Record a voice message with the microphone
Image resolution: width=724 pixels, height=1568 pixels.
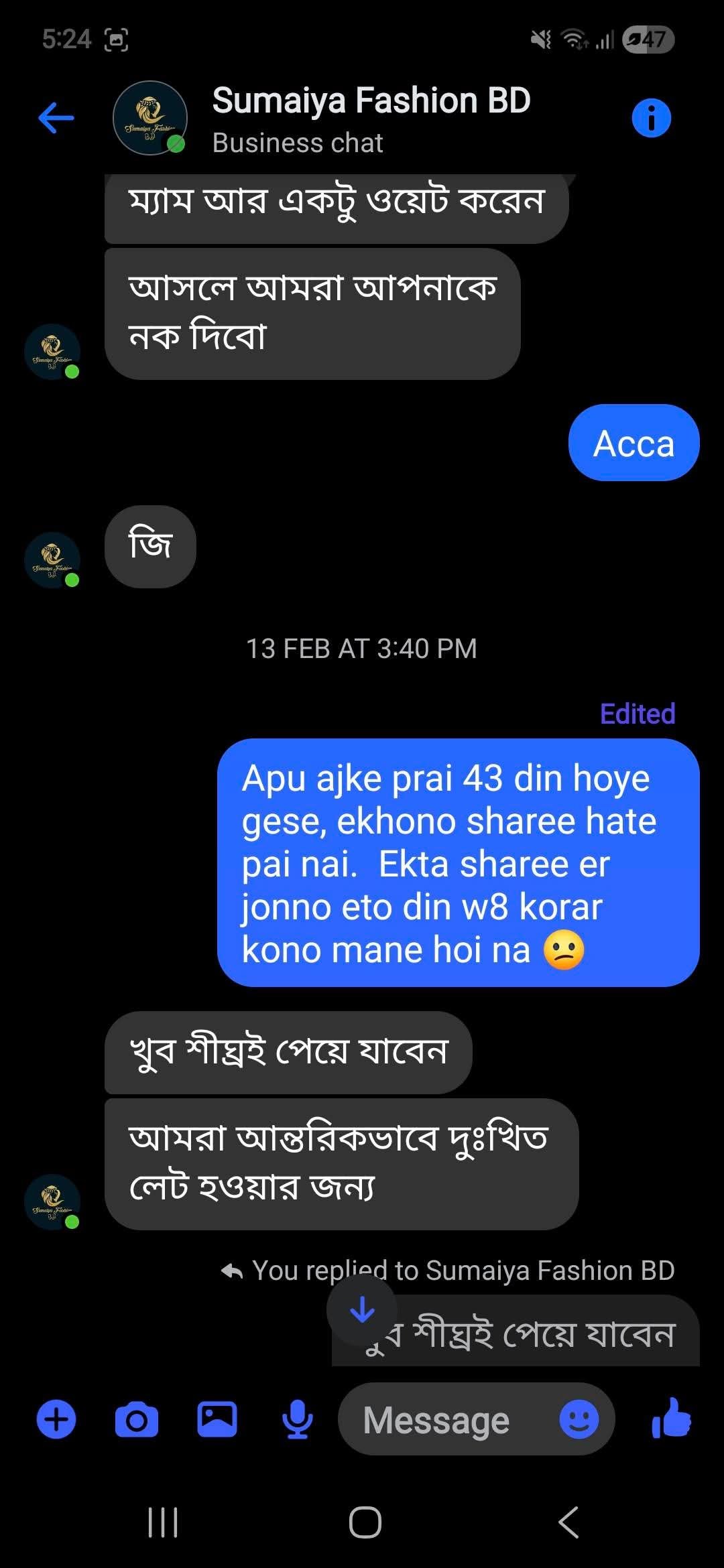[297, 1419]
